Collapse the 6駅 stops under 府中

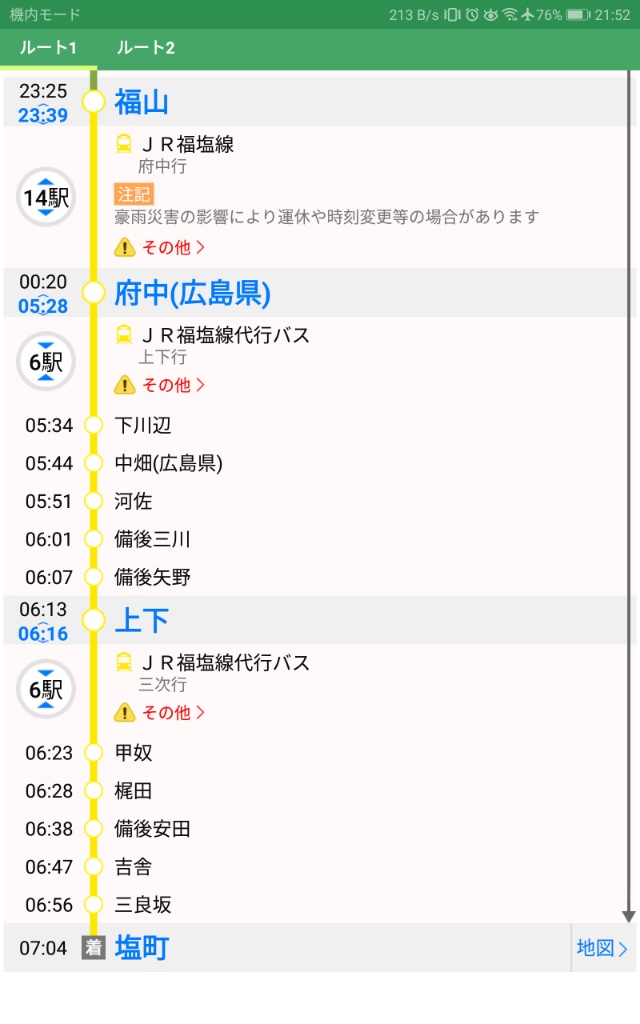46,361
